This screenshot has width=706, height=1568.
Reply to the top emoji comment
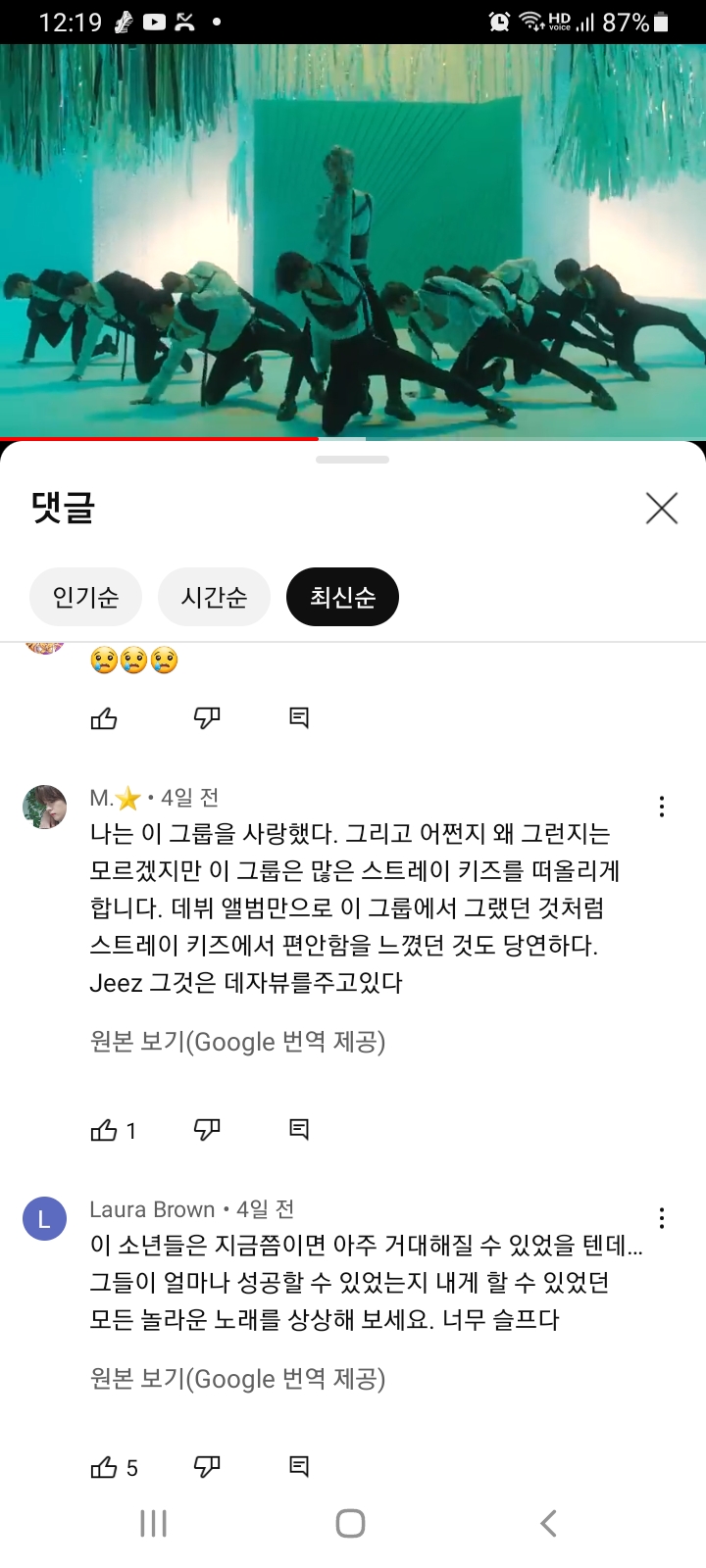coord(297,717)
